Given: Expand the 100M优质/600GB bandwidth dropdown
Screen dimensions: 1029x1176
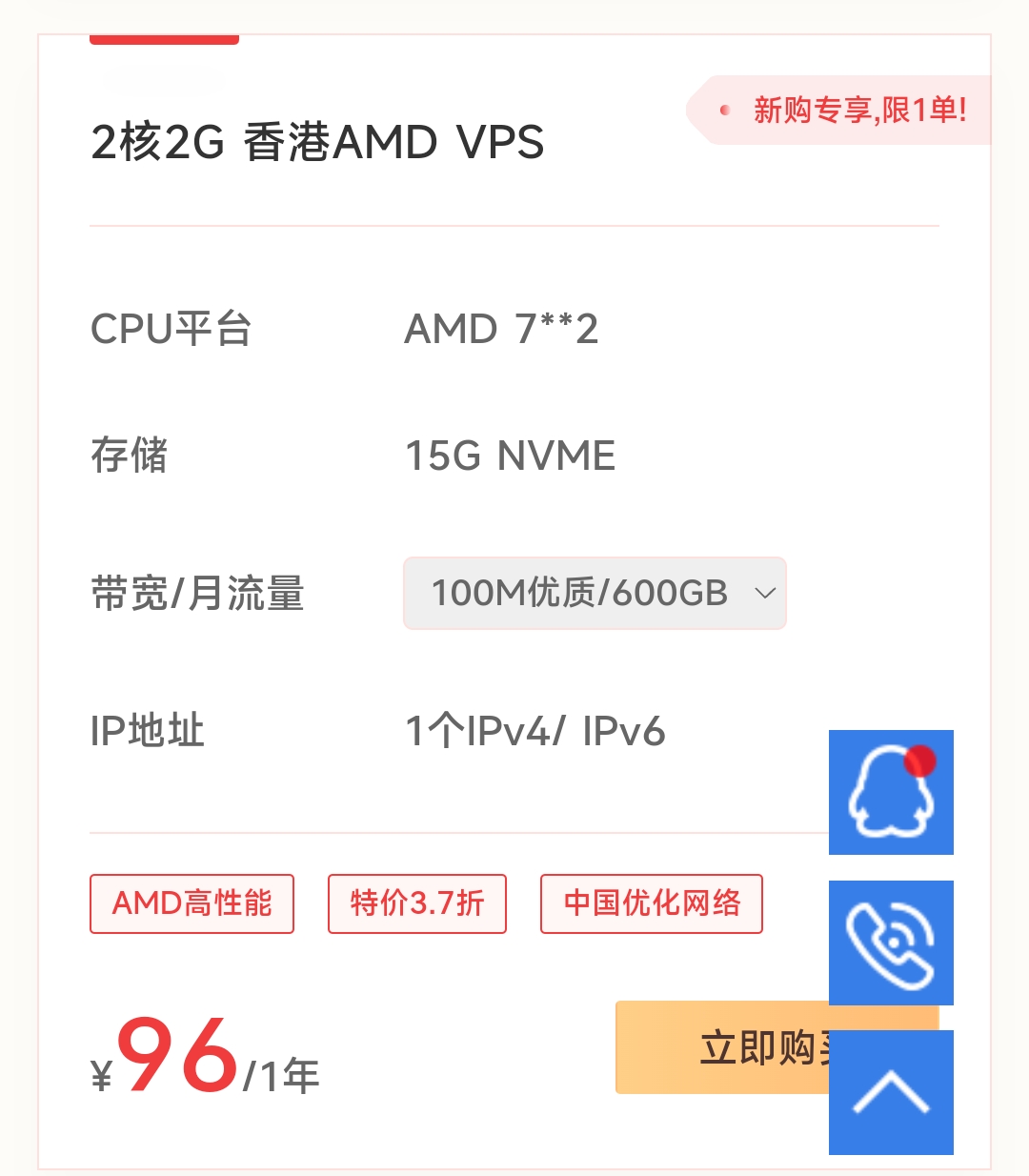Looking at the screenshot, I should coord(595,593).
